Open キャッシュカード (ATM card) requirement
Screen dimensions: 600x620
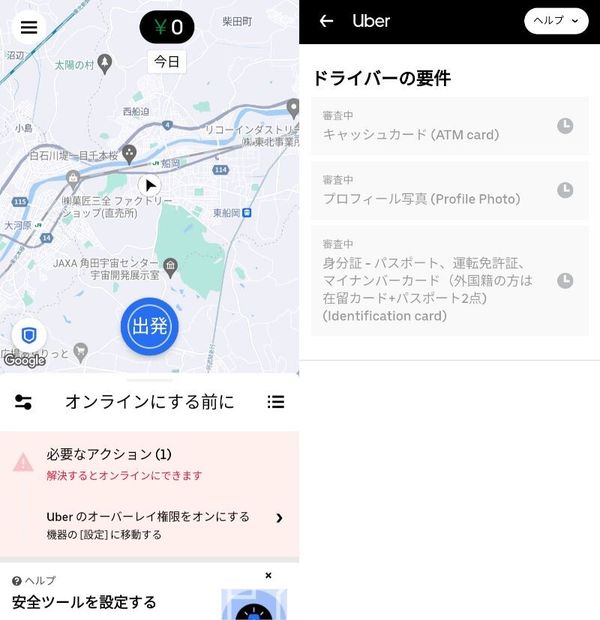450,126
